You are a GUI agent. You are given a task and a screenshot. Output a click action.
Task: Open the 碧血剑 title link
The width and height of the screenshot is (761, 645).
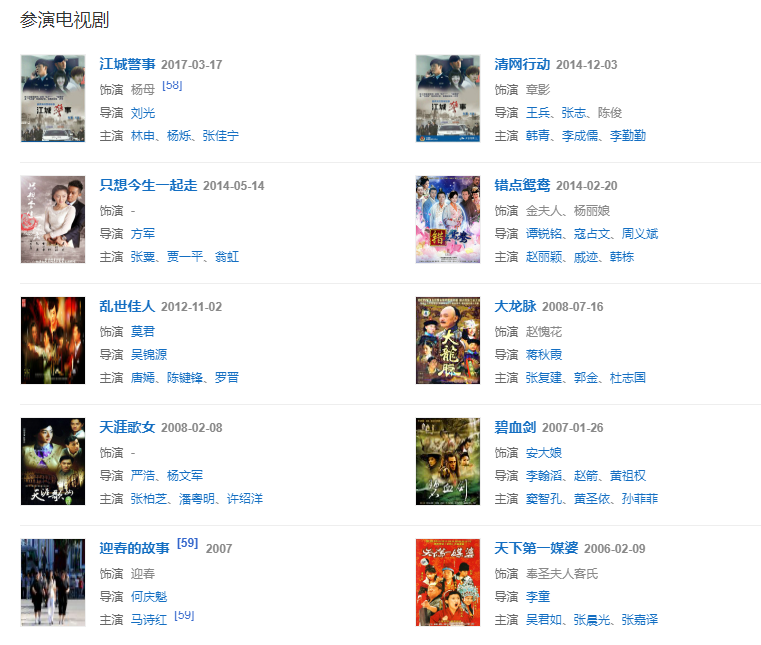pos(515,427)
